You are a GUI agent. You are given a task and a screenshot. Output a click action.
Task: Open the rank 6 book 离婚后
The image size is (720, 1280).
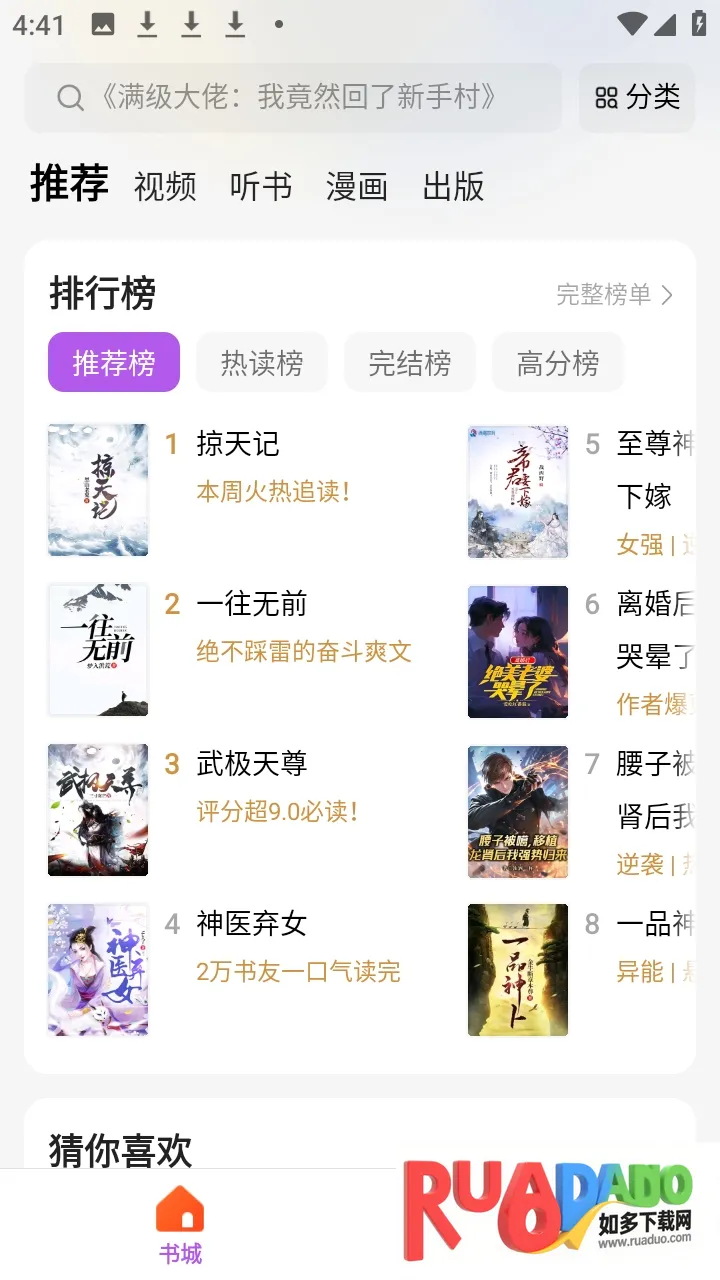(x=654, y=604)
